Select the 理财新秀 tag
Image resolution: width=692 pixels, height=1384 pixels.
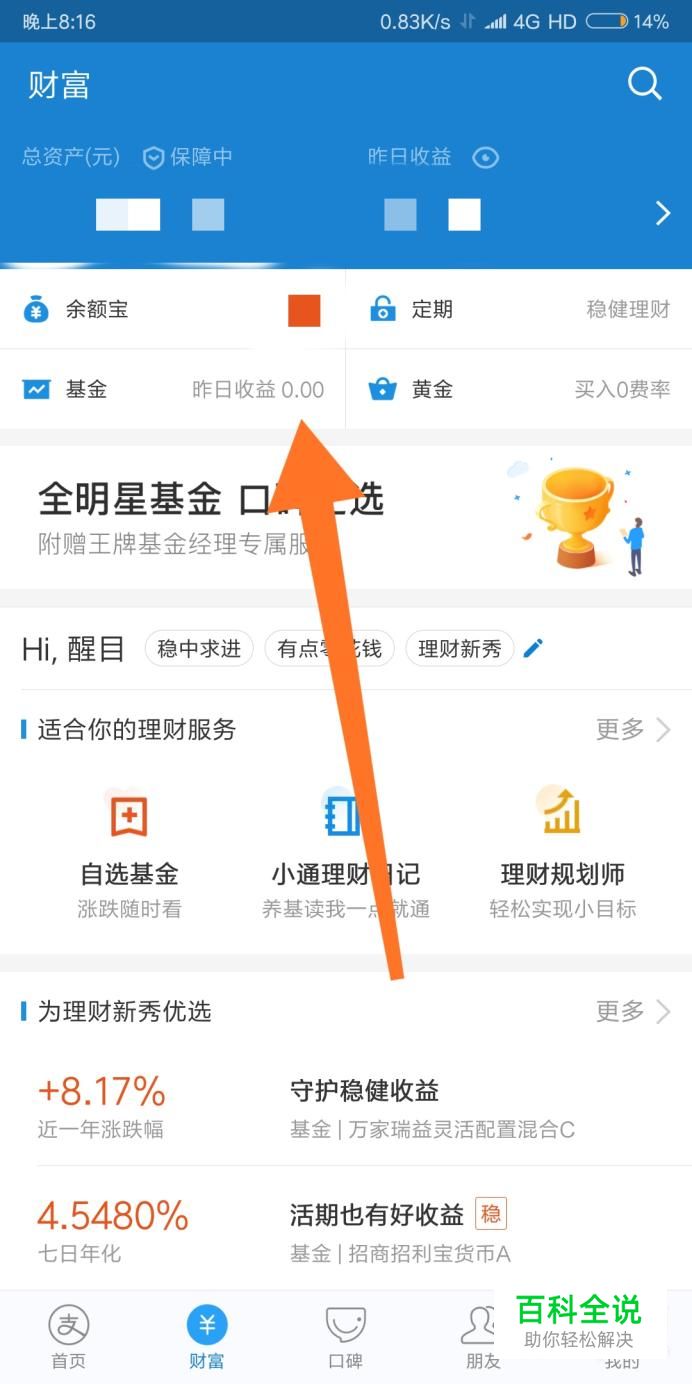coord(459,649)
